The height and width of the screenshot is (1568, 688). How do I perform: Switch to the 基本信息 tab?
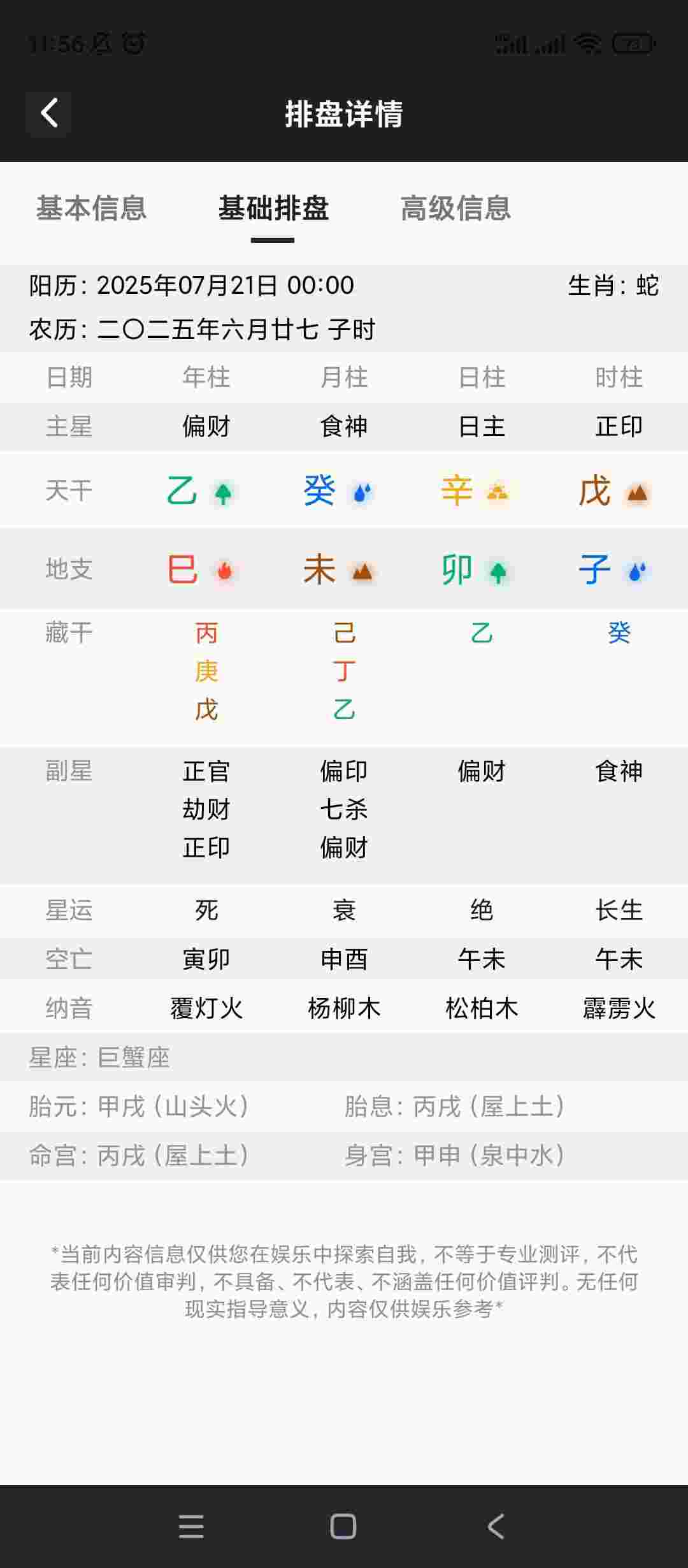point(91,208)
